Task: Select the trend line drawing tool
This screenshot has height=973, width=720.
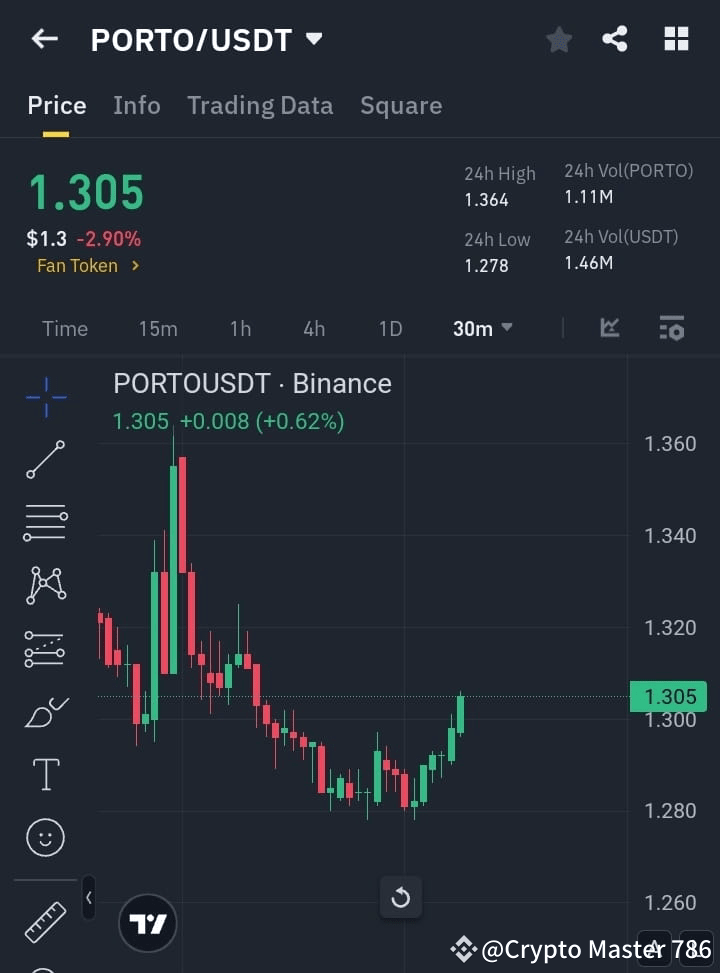Action: [45, 460]
